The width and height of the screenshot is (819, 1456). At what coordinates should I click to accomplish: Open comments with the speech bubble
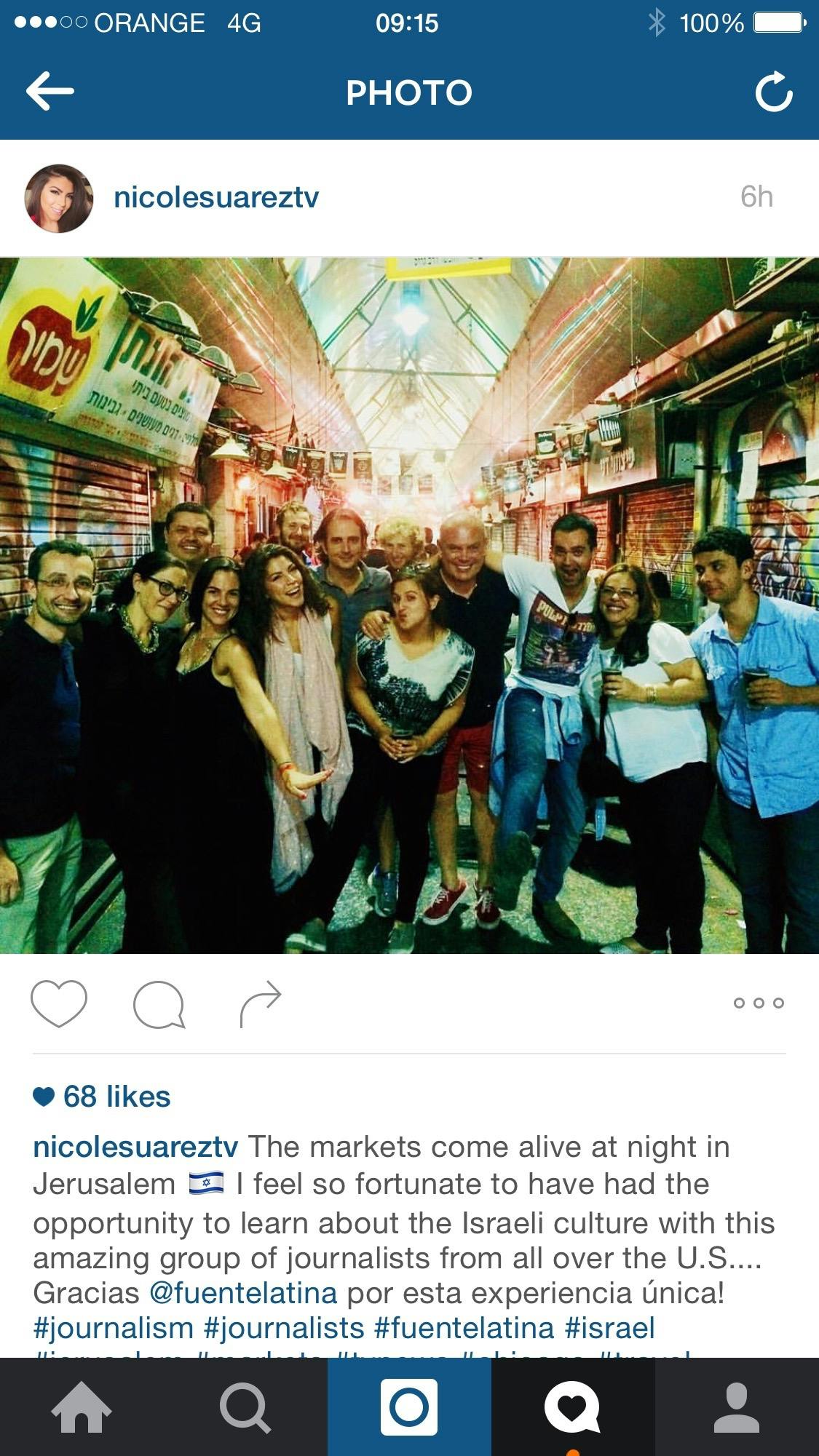pos(159,1004)
